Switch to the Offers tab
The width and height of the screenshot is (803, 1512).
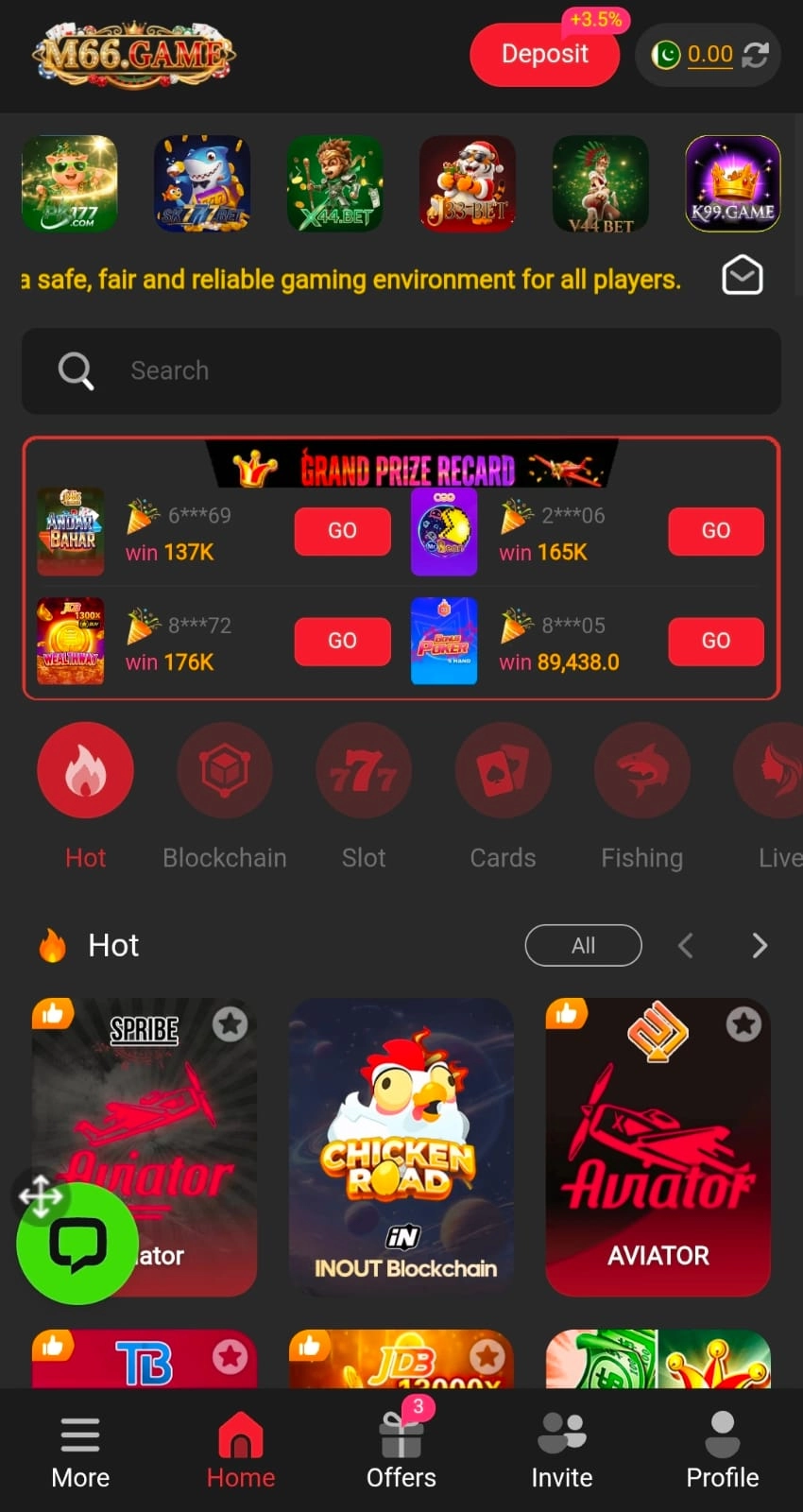[x=401, y=1452]
